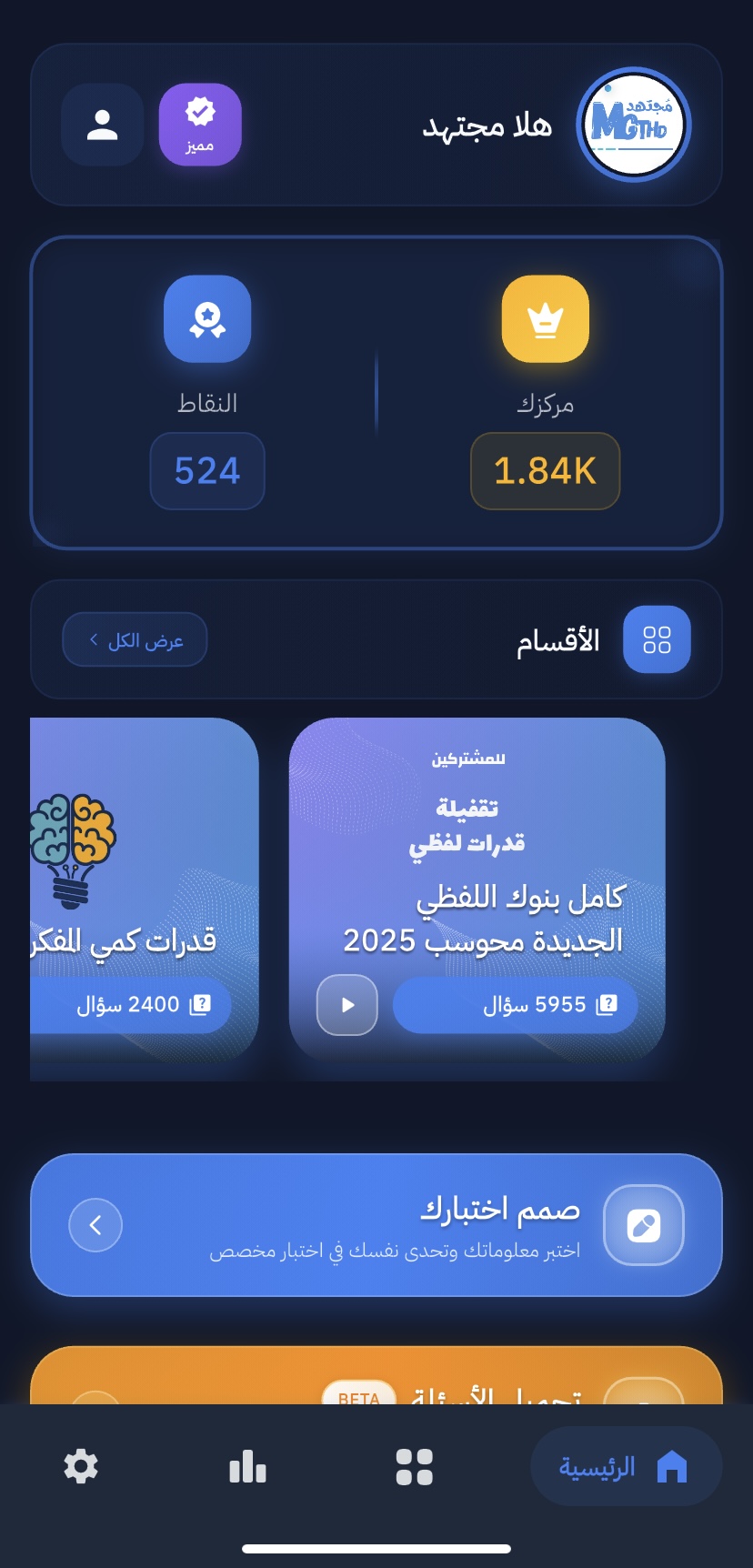Open عرض الكل to view all sections
This screenshot has height=1568, width=753.
pyautogui.click(x=135, y=640)
